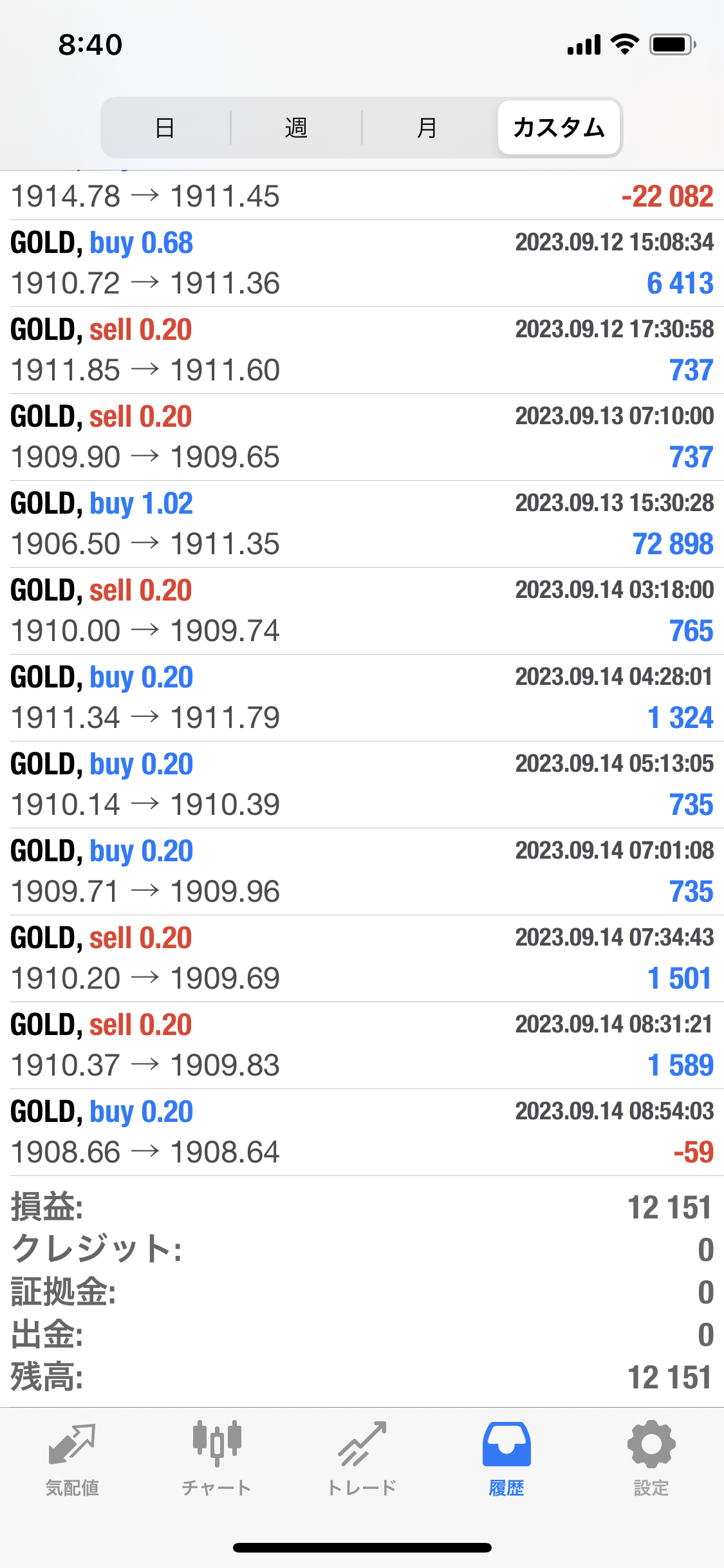Open the trade from 2023.09.14 05:13:05

click(x=362, y=785)
